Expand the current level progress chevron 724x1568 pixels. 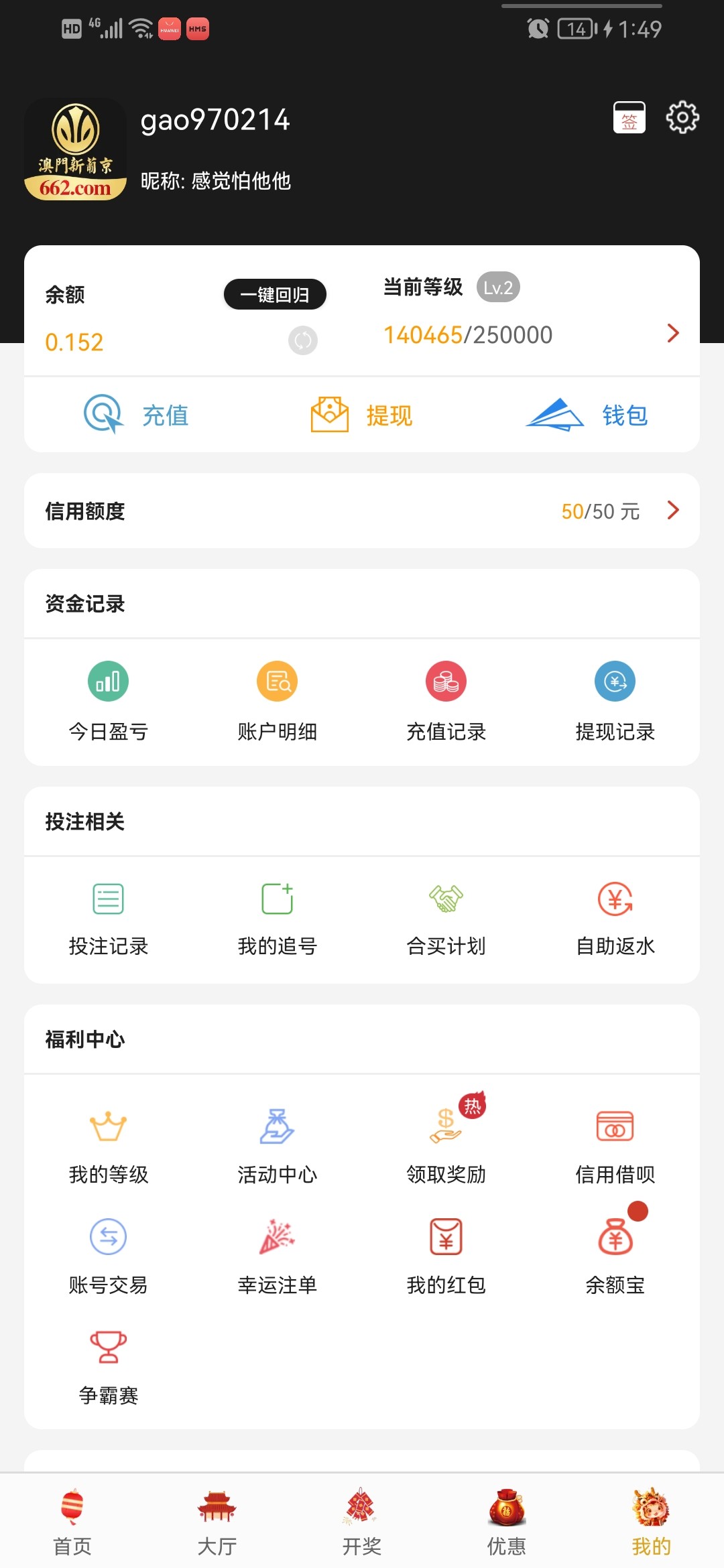point(673,333)
